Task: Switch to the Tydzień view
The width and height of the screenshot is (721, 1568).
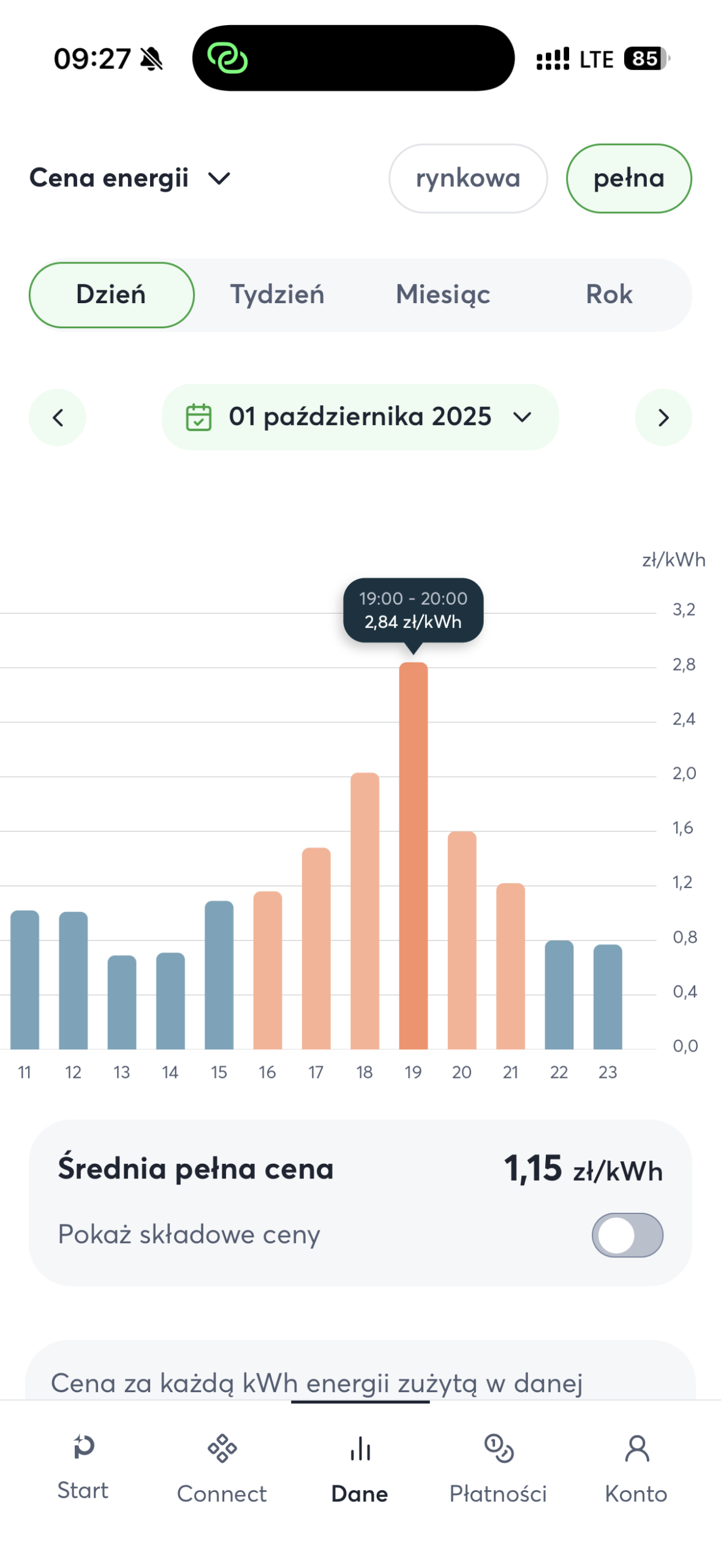Action: [x=277, y=295]
